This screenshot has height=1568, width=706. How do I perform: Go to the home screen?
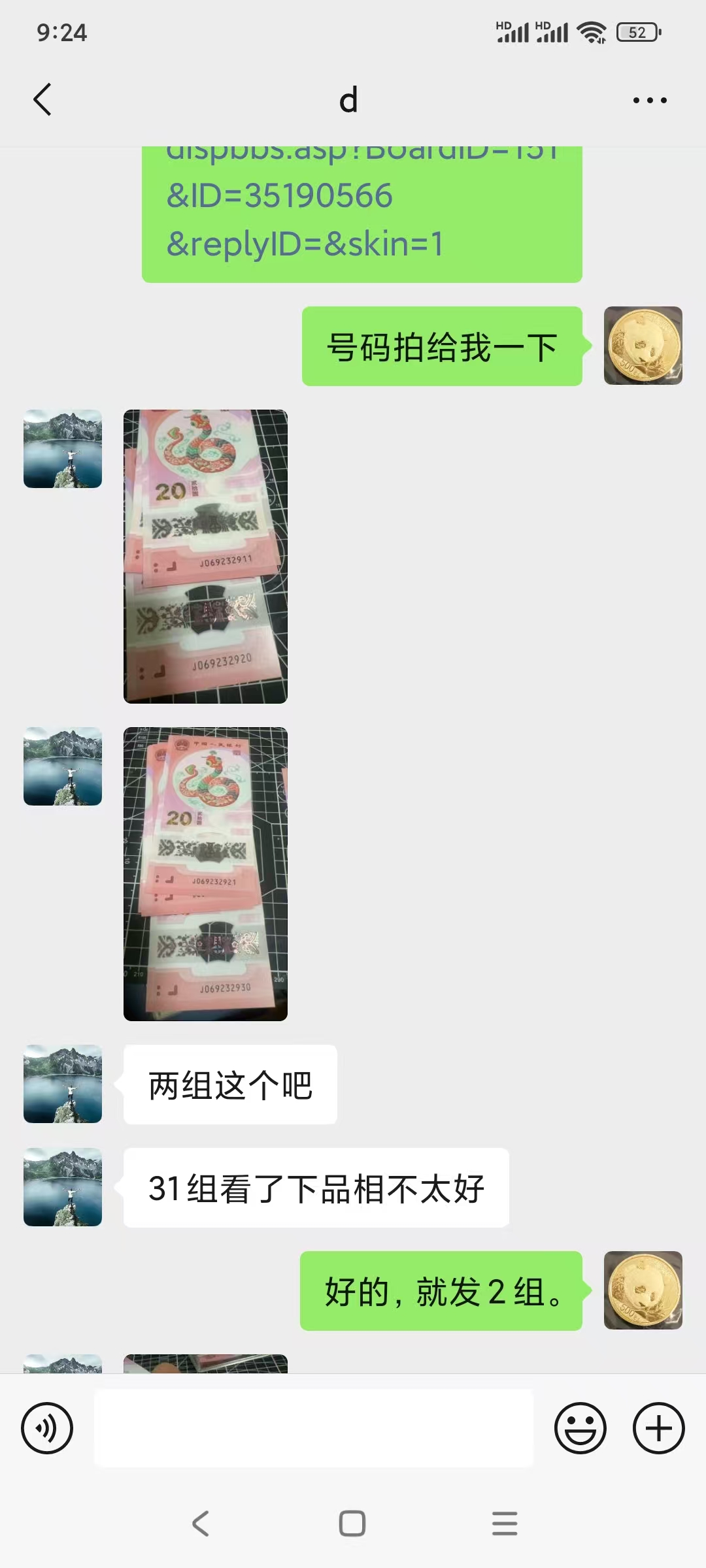pyautogui.click(x=352, y=1523)
